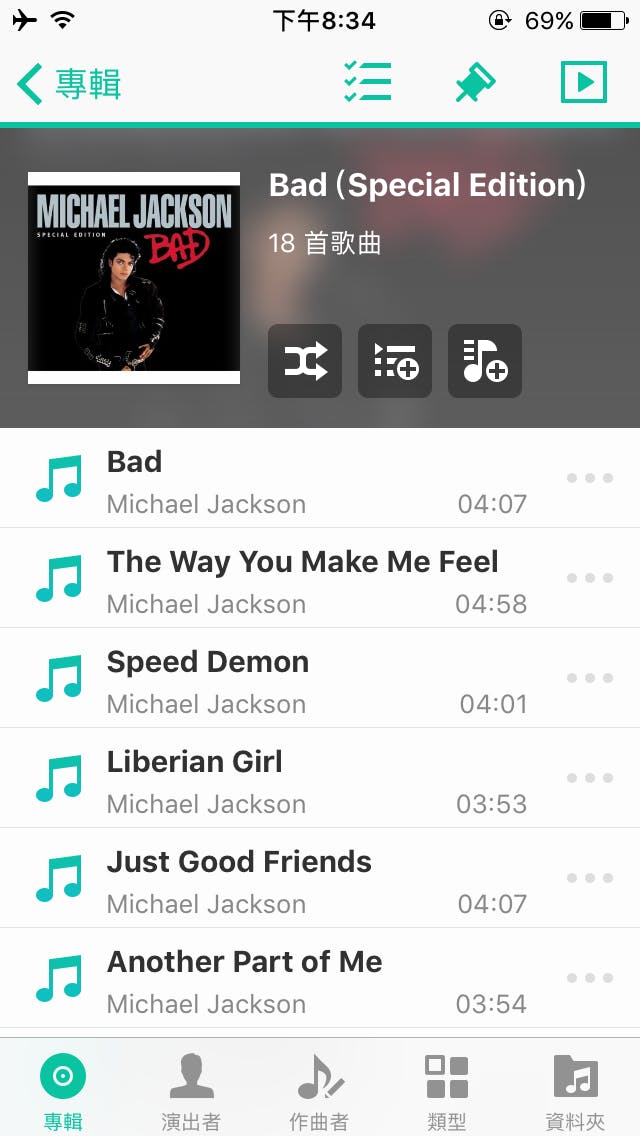Switch to the 作曲者 tab

click(x=319, y=1090)
